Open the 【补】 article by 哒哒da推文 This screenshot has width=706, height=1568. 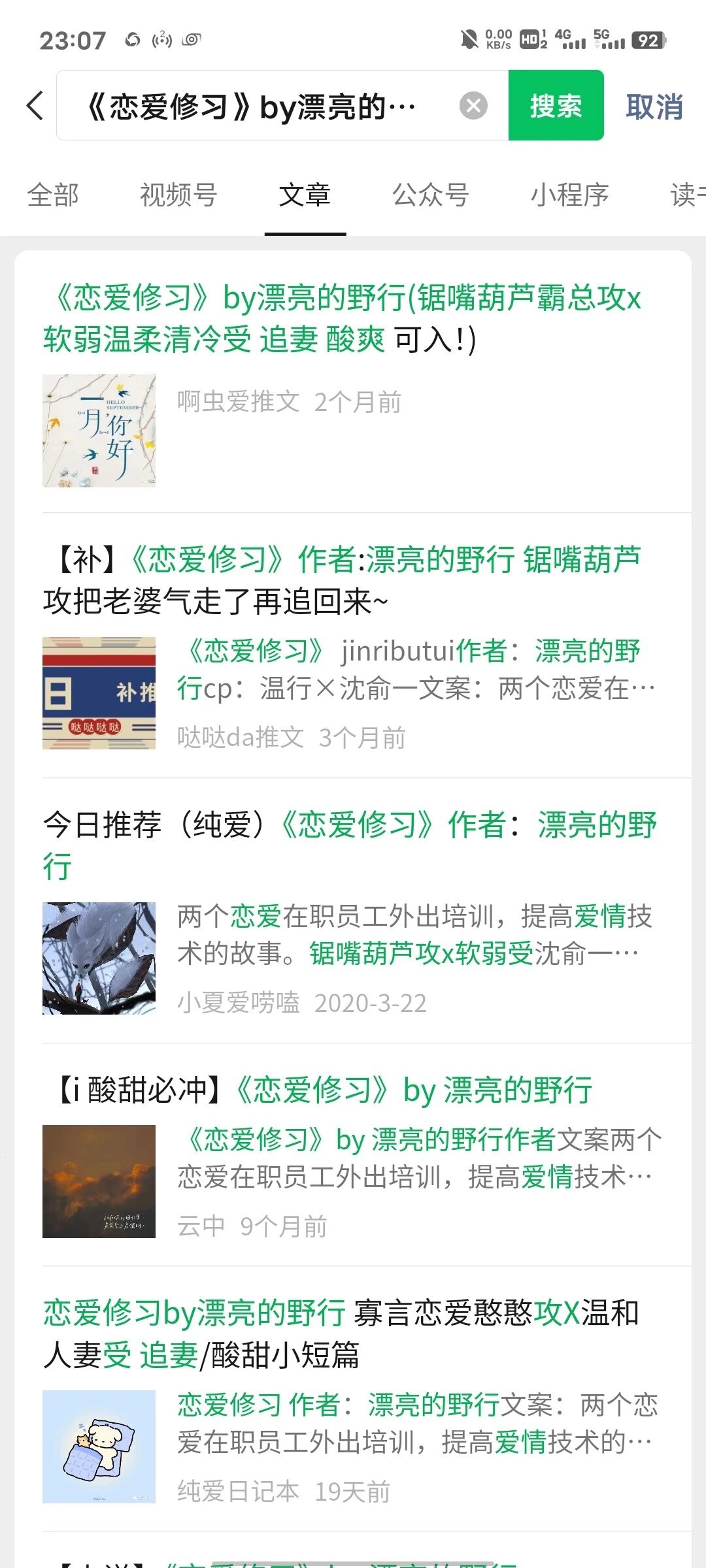click(342, 580)
